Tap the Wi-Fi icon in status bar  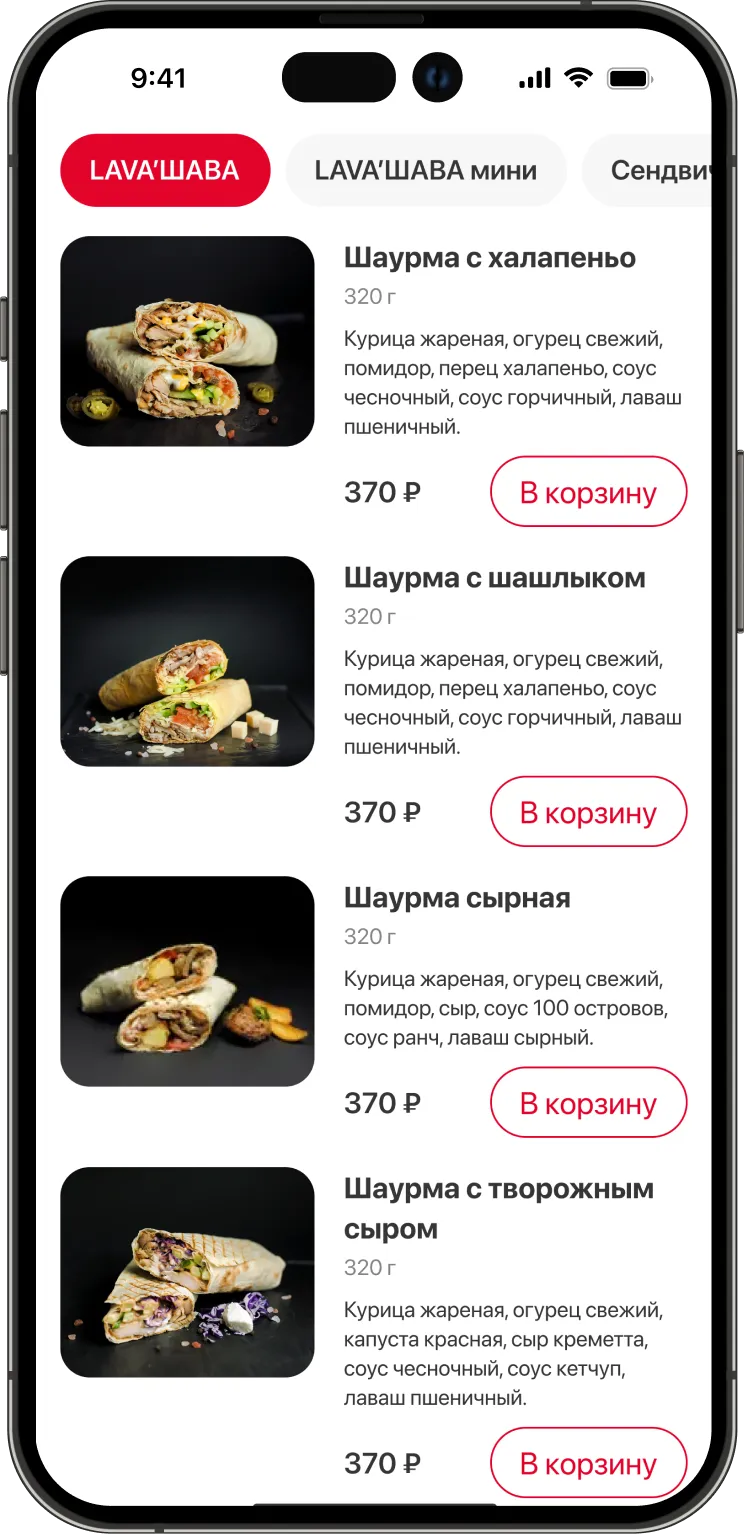(578, 76)
